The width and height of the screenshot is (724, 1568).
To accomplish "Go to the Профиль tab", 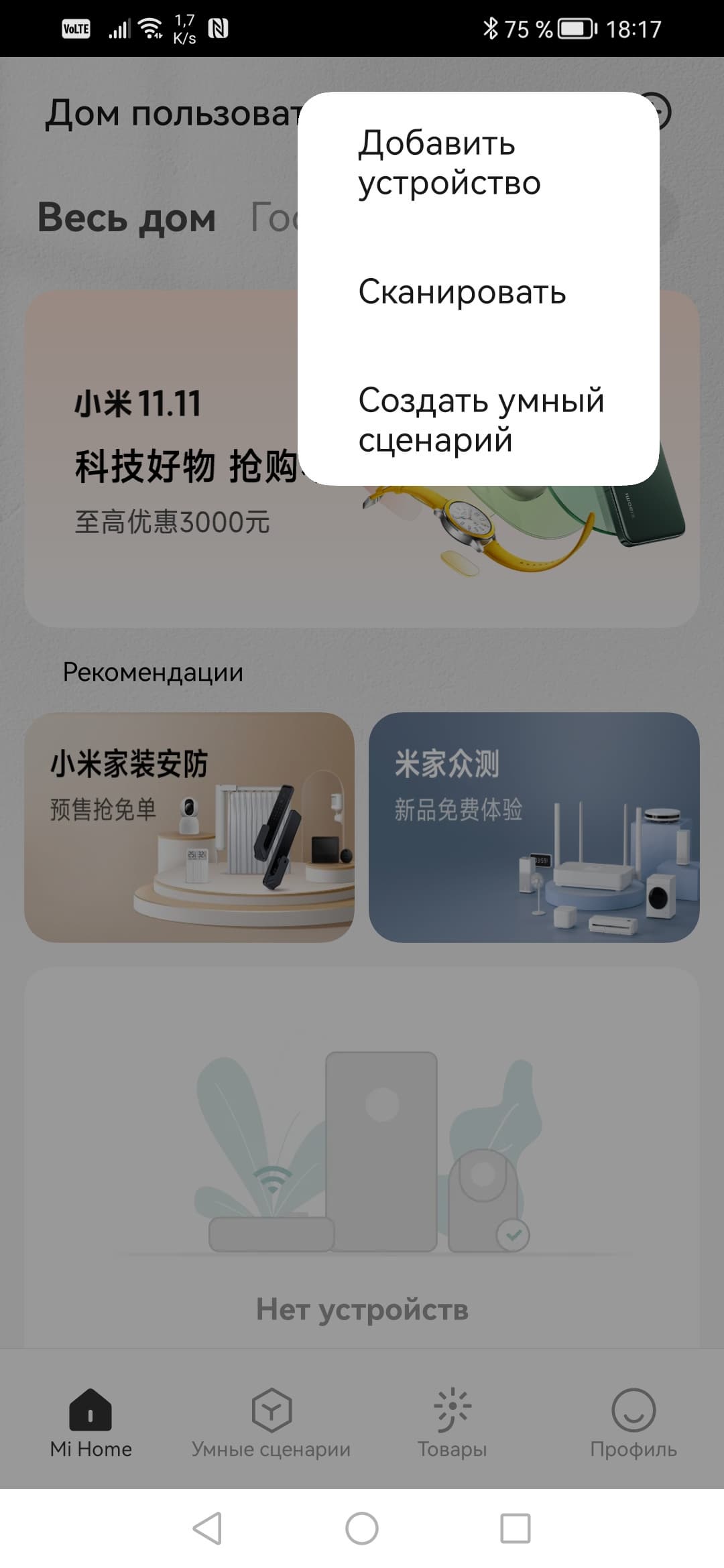I will (x=633, y=1422).
